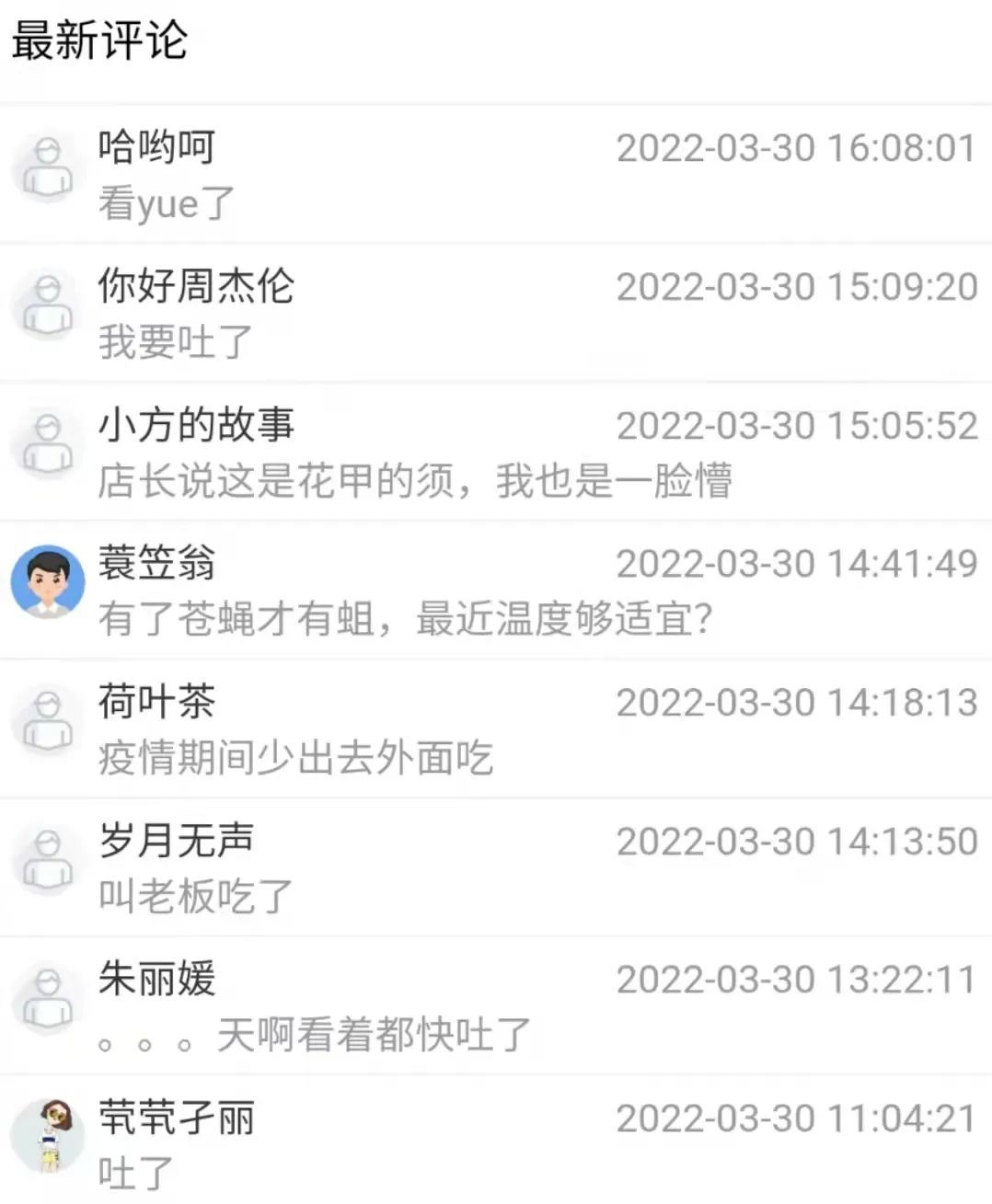The width and height of the screenshot is (992, 1204).
Task: Open 哈哟呵's comment row
Action: [x=497, y=175]
